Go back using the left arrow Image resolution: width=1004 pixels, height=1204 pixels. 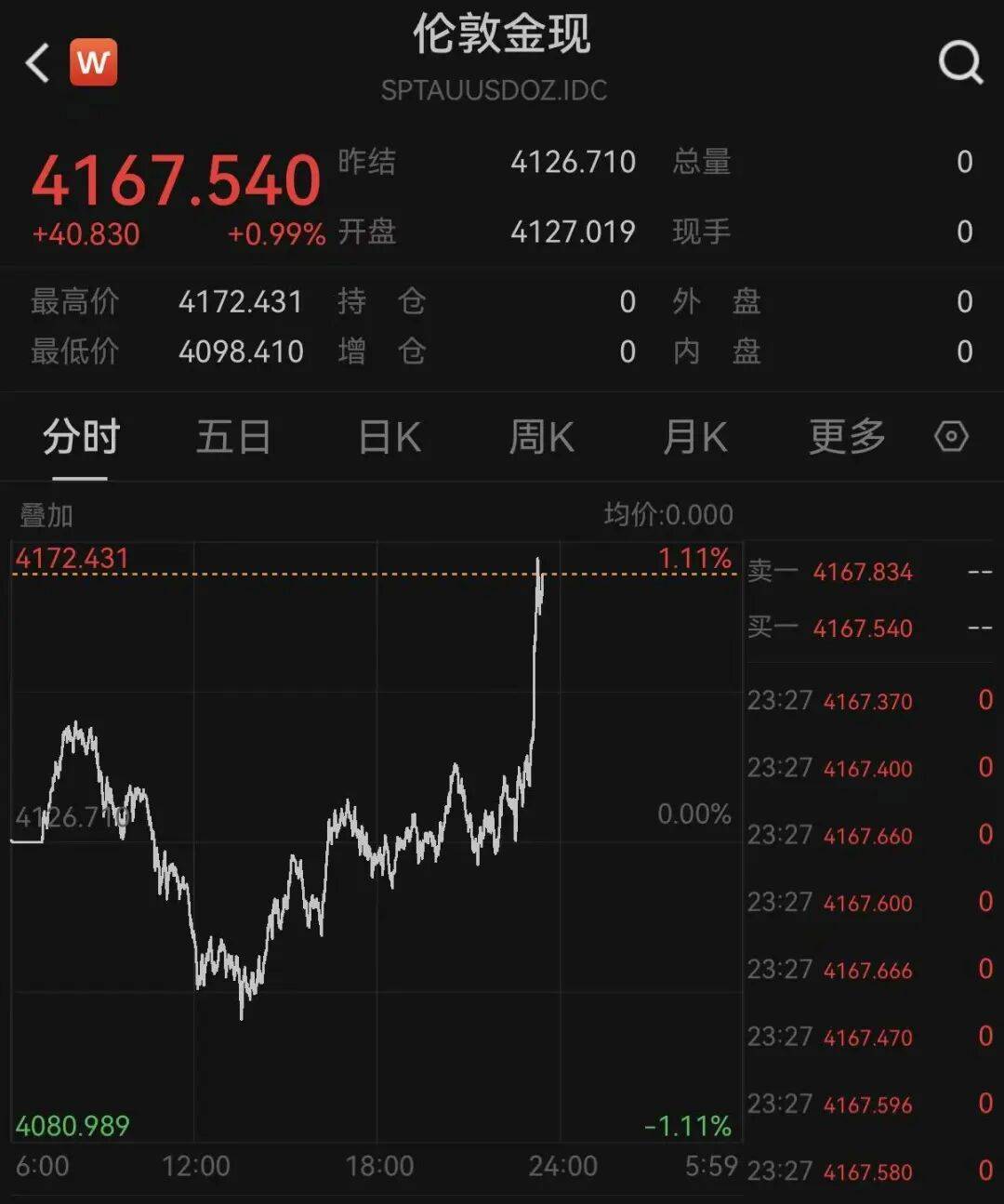(x=37, y=63)
